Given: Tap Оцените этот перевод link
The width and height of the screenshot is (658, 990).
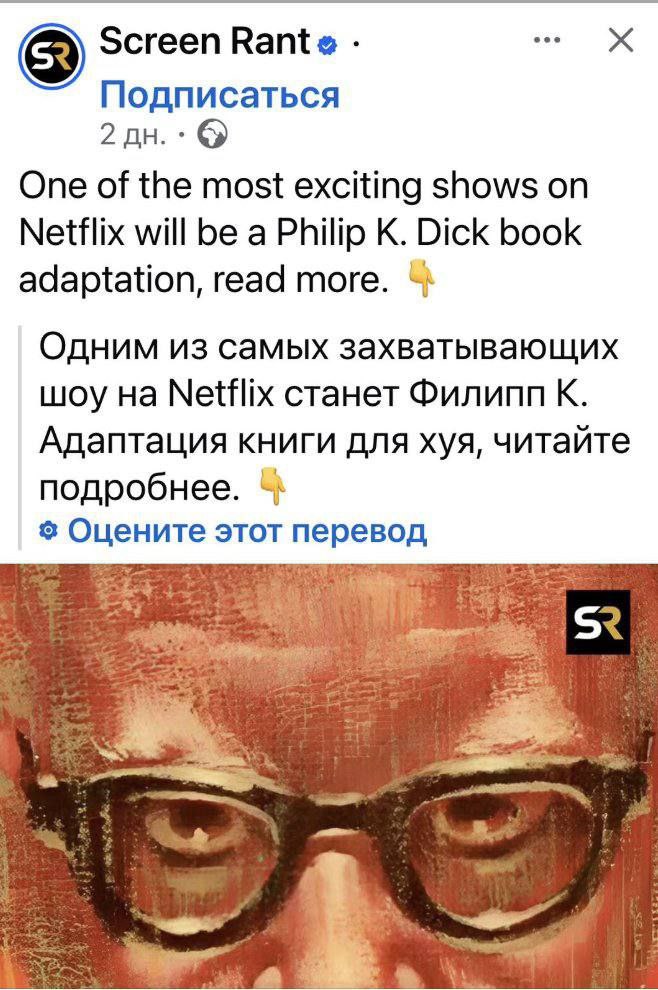Looking at the screenshot, I should tap(244, 530).
